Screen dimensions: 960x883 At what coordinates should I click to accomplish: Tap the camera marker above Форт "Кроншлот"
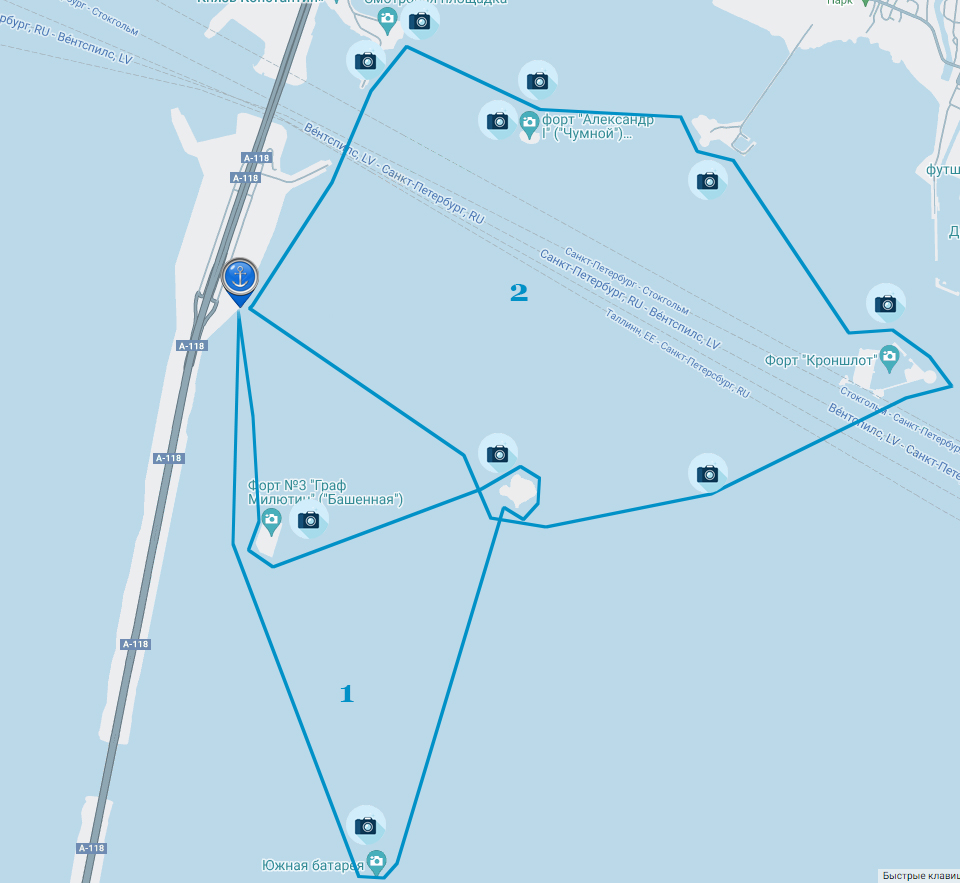point(885,304)
